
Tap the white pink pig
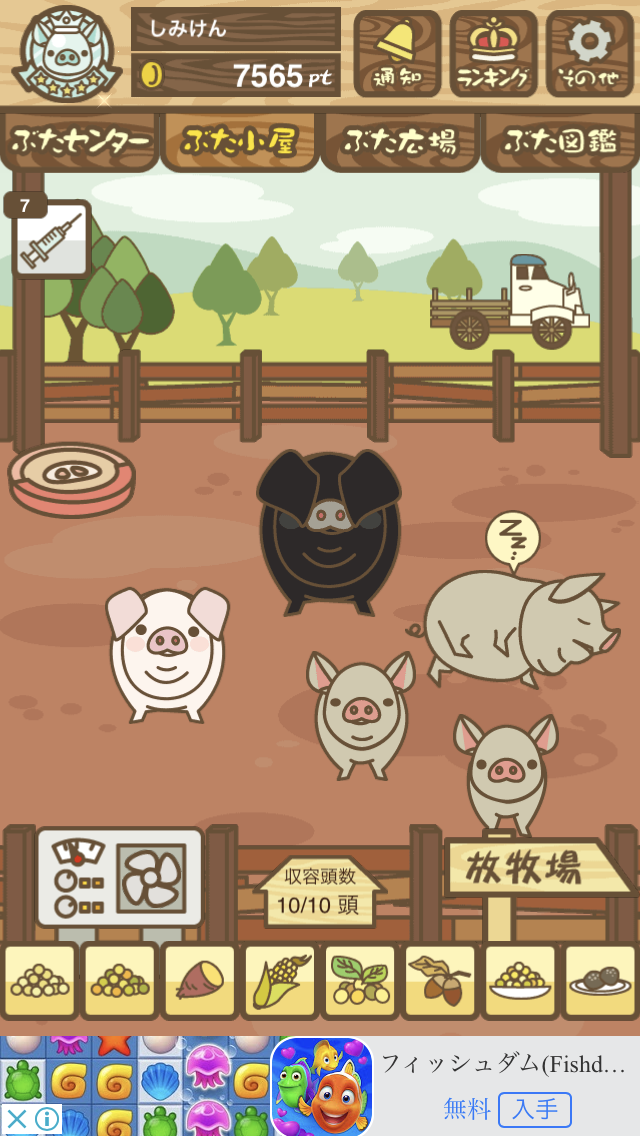[x=167, y=650]
